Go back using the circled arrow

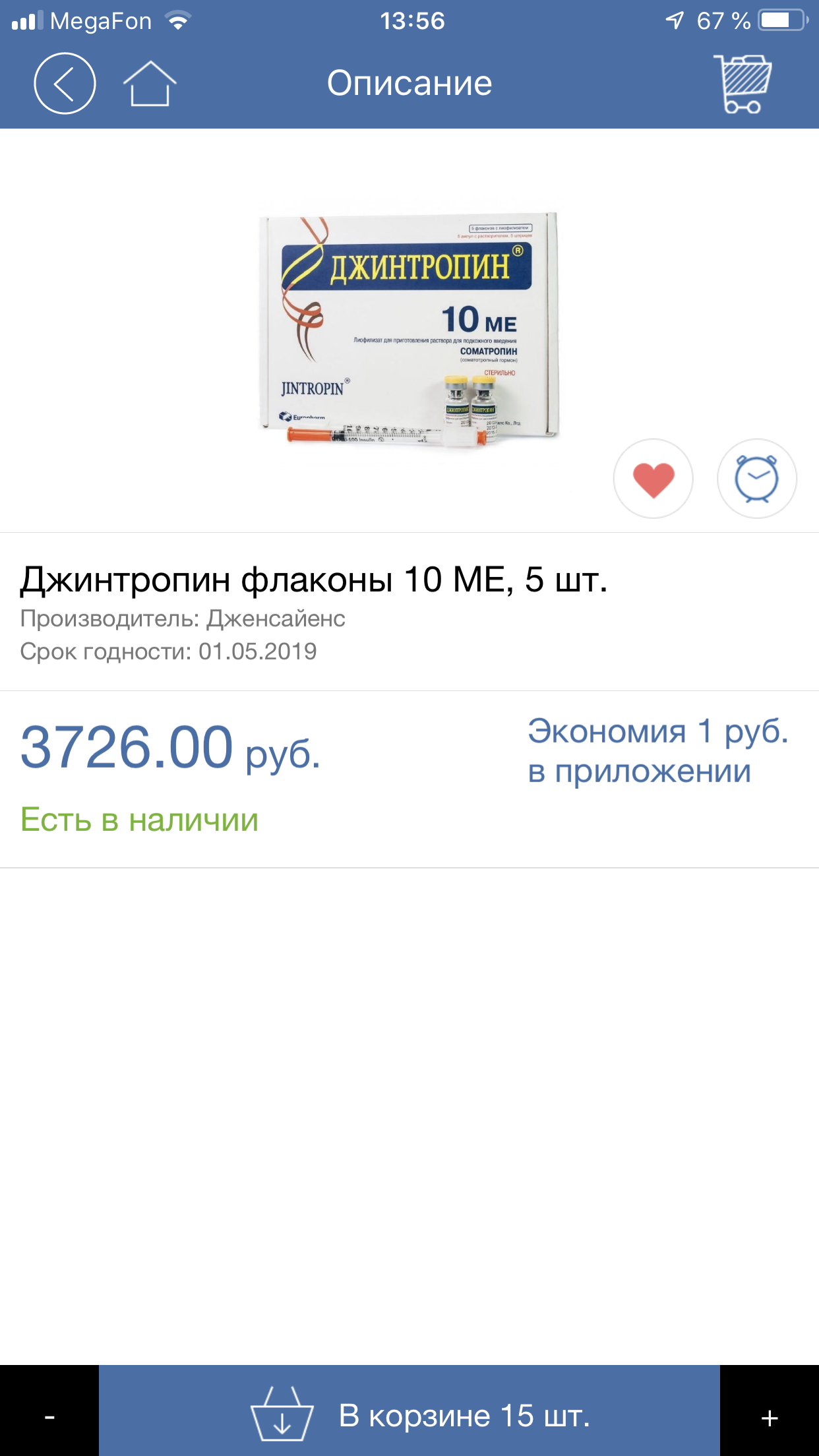(65, 84)
